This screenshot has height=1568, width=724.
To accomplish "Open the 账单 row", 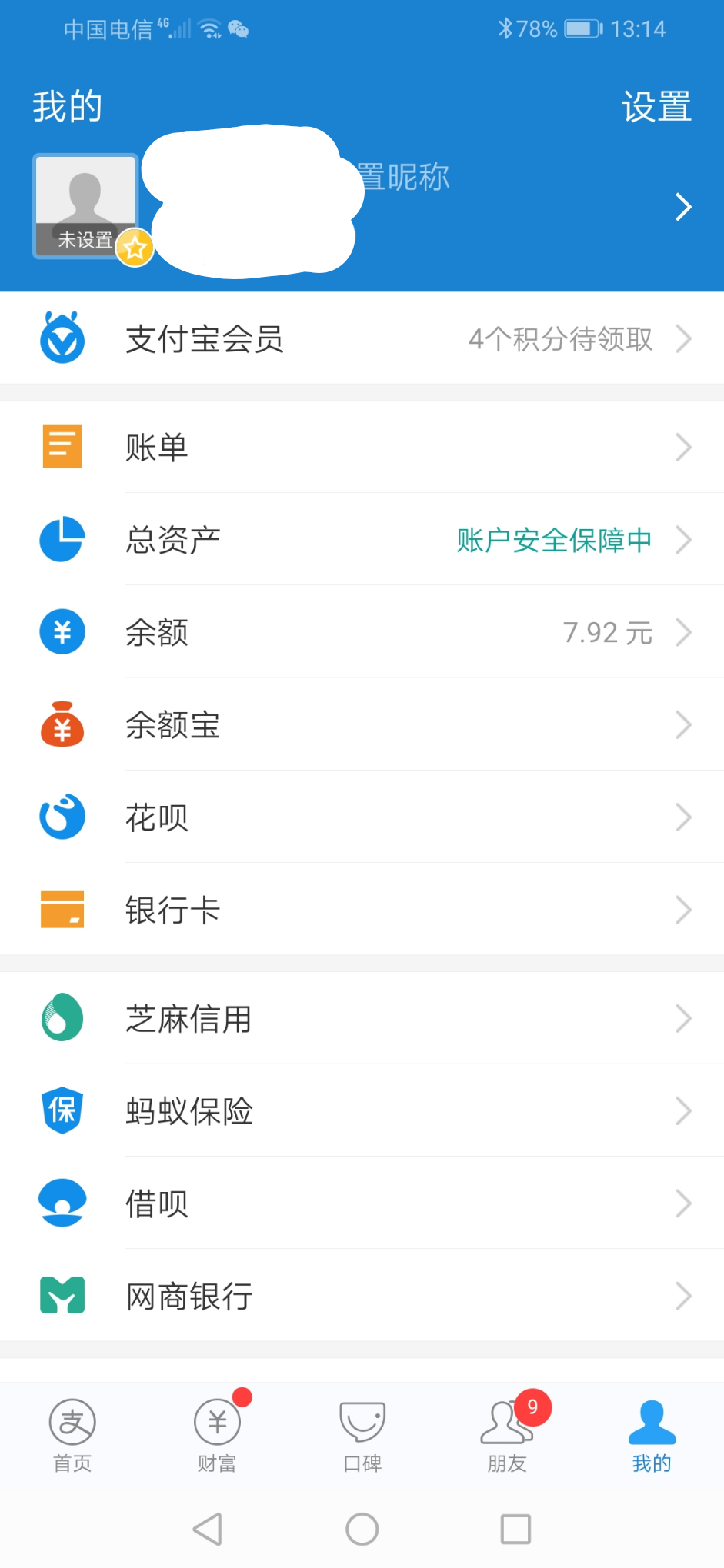I will point(362,447).
